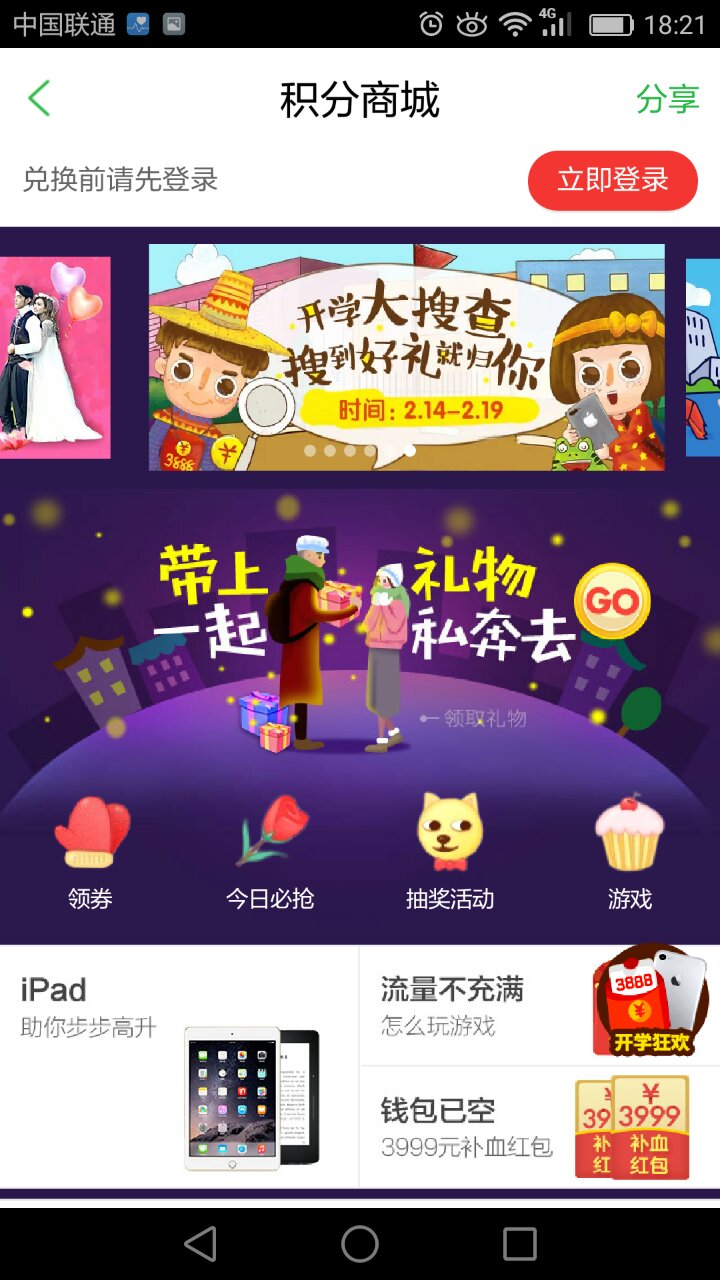Open the iPad 助你步步高升 card

coord(179,1065)
